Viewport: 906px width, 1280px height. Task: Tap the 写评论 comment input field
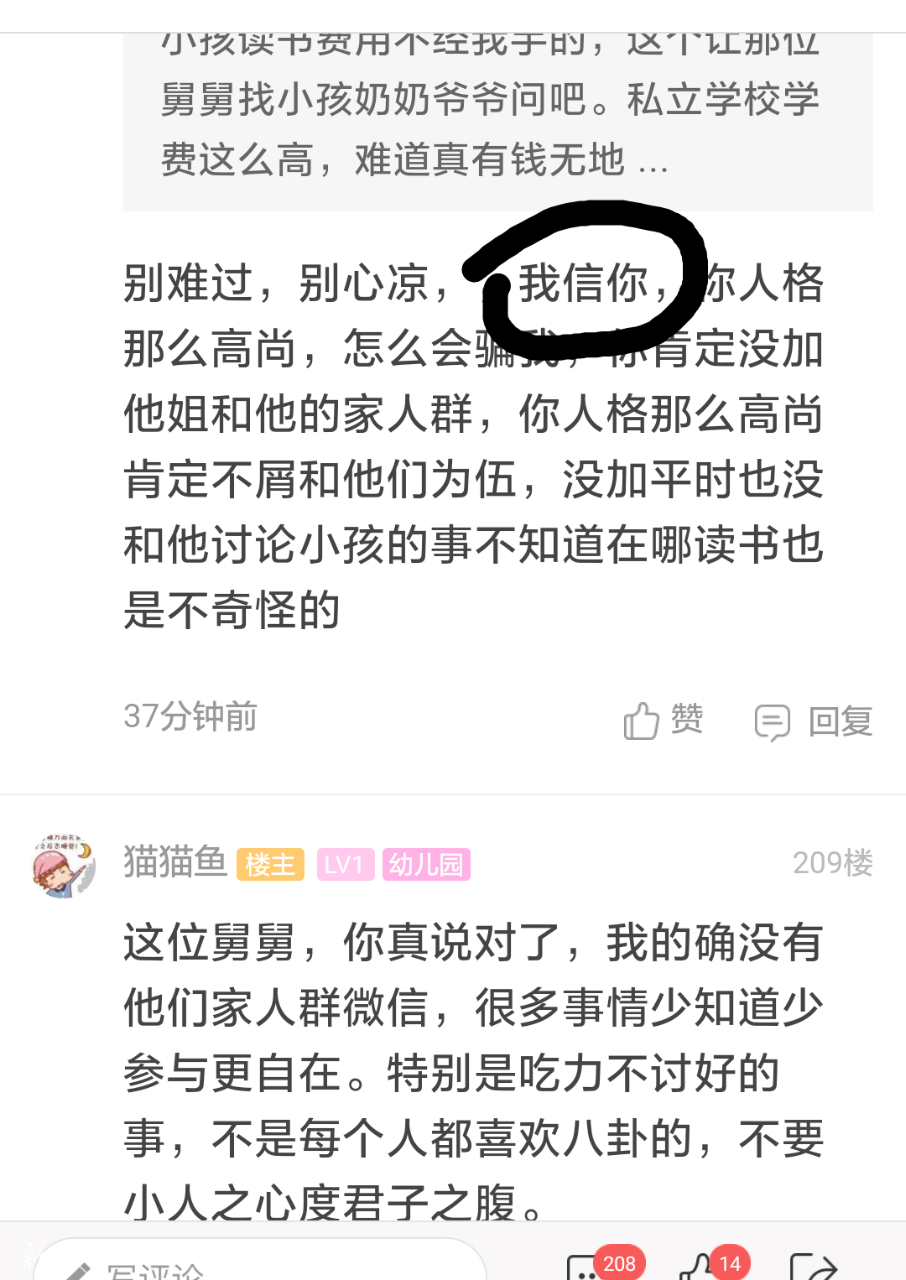[260, 1266]
